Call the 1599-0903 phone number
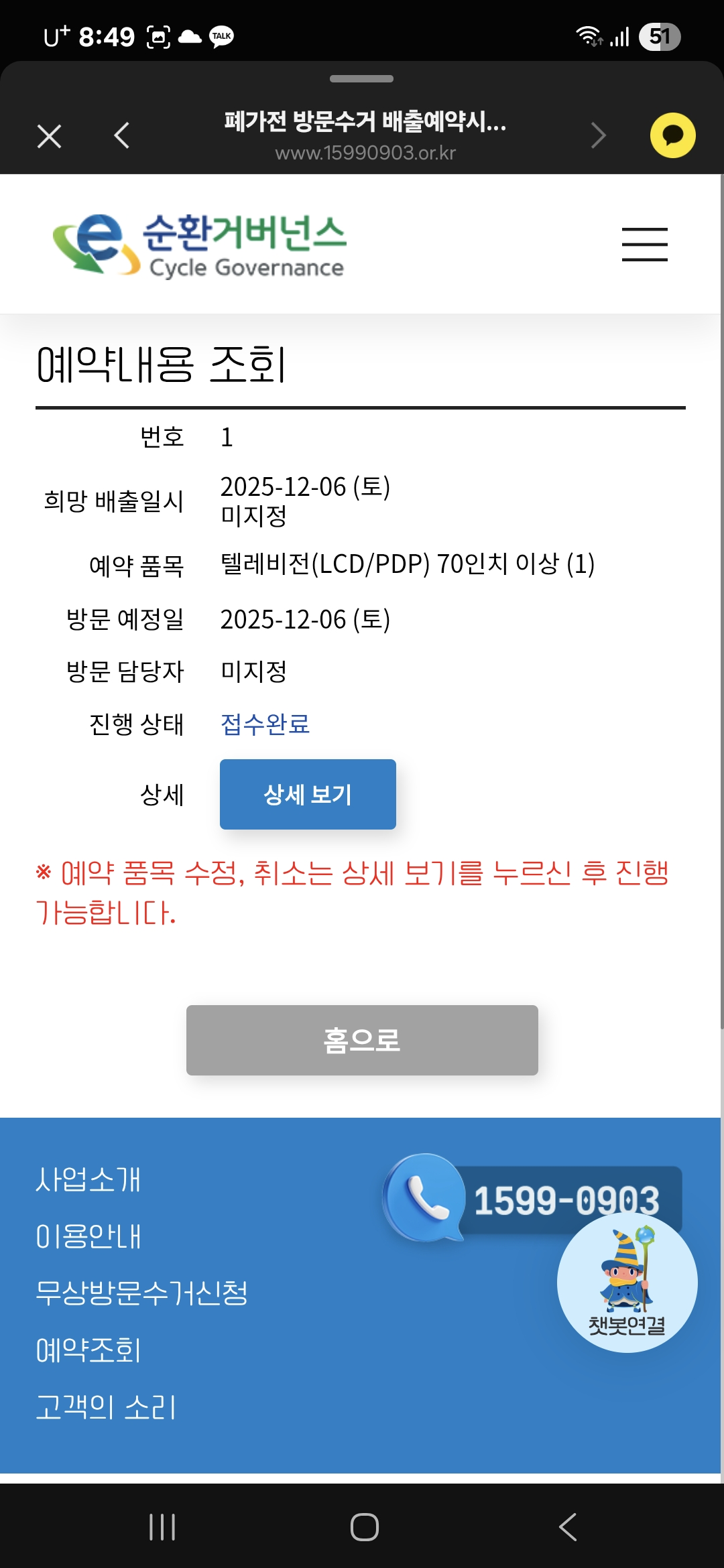 (533, 1198)
